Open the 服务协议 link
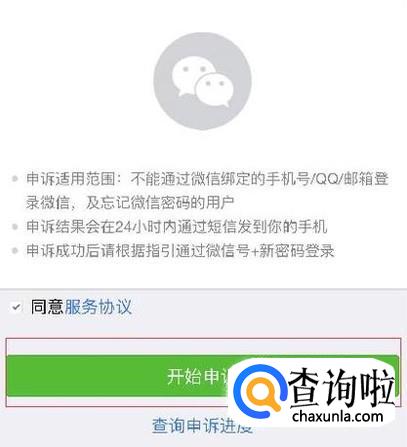 98,307
